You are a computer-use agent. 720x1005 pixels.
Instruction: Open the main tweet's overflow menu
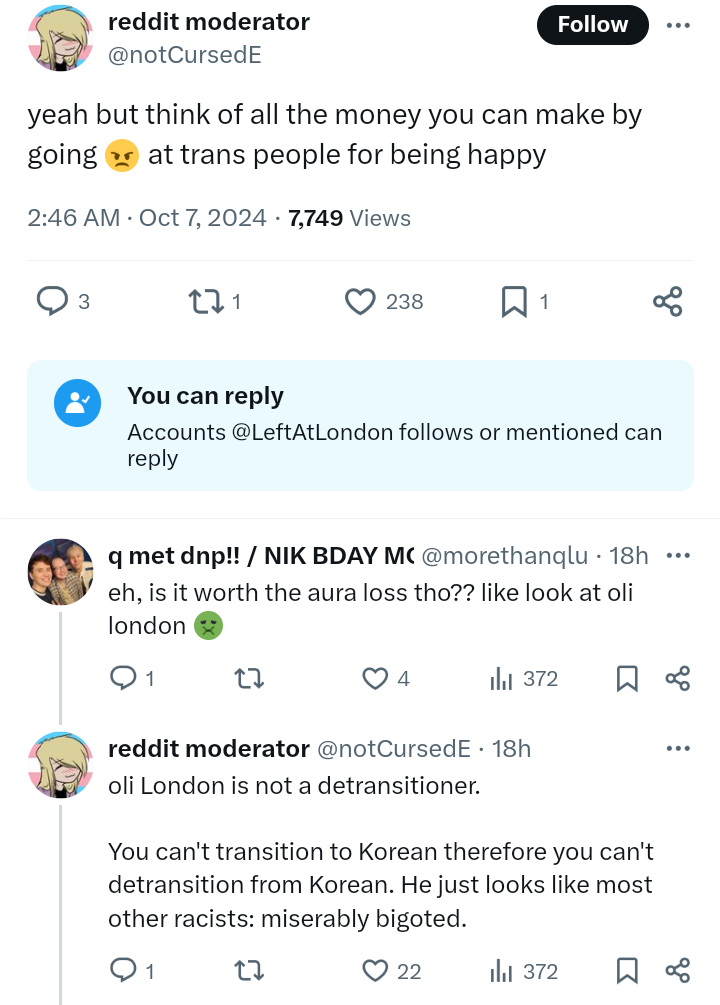[678, 25]
